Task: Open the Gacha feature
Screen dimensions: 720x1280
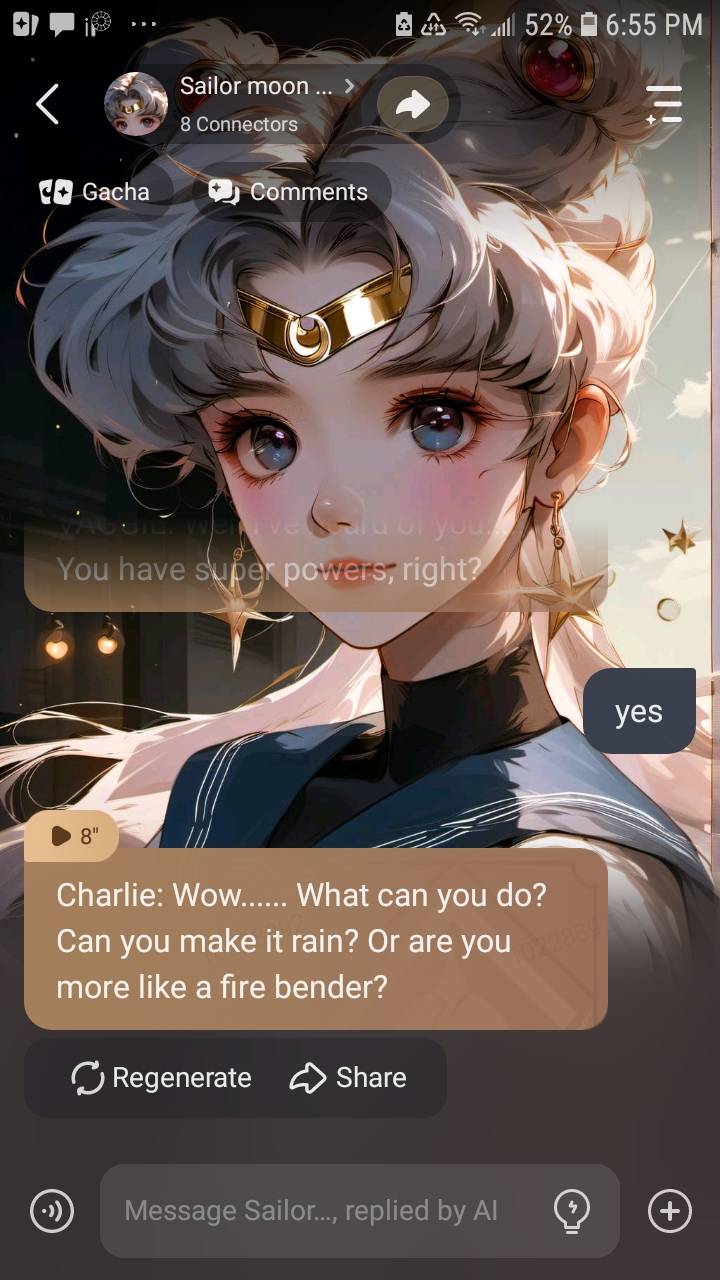Action: [x=96, y=191]
